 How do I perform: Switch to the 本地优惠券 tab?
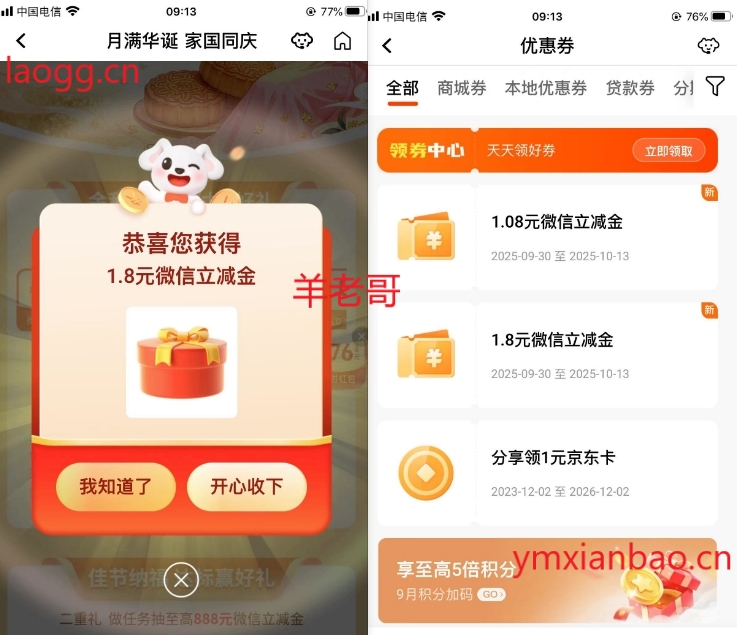click(x=545, y=88)
